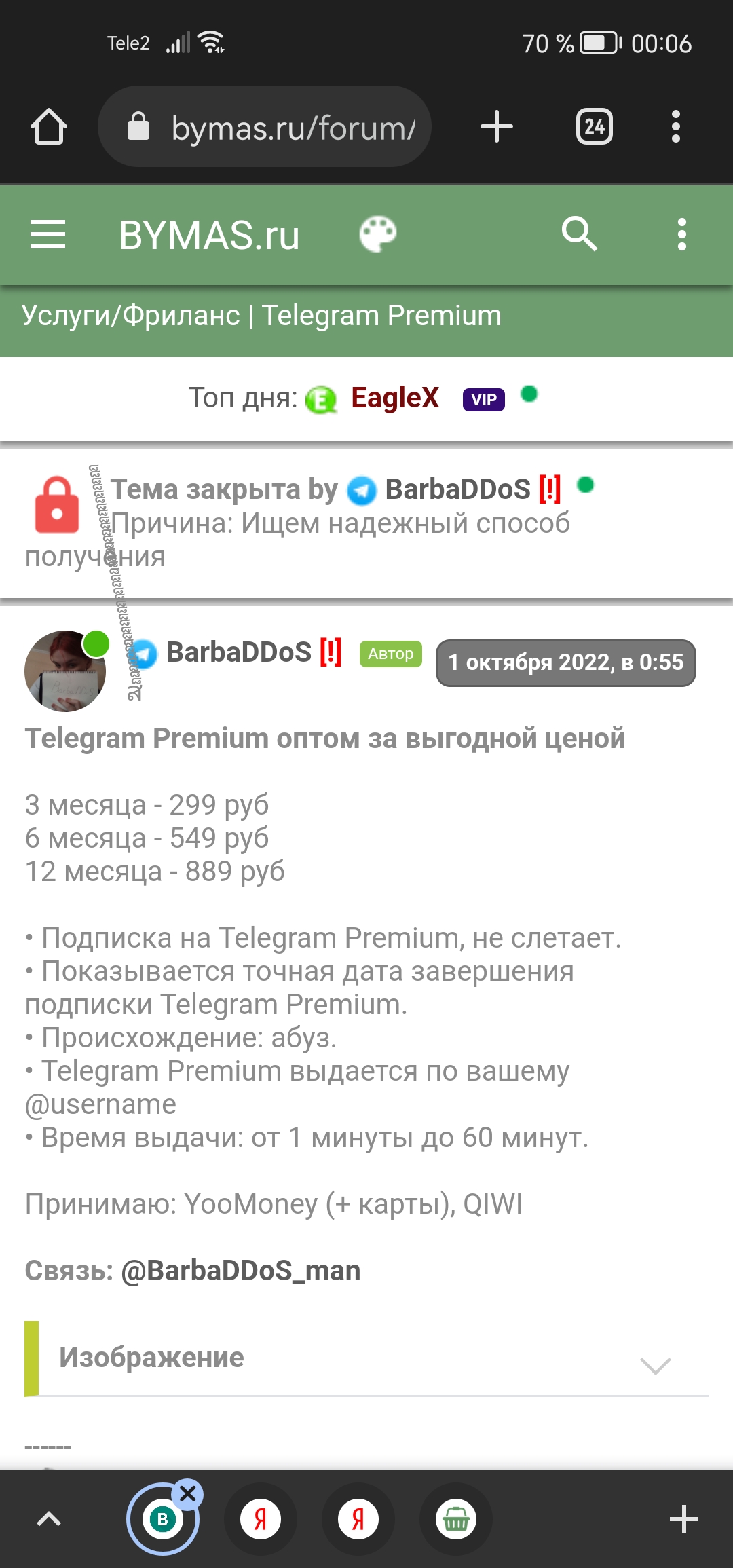
Task: Open the BYMAS.ru hamburger menu
Action: click(x=48, y=235)
